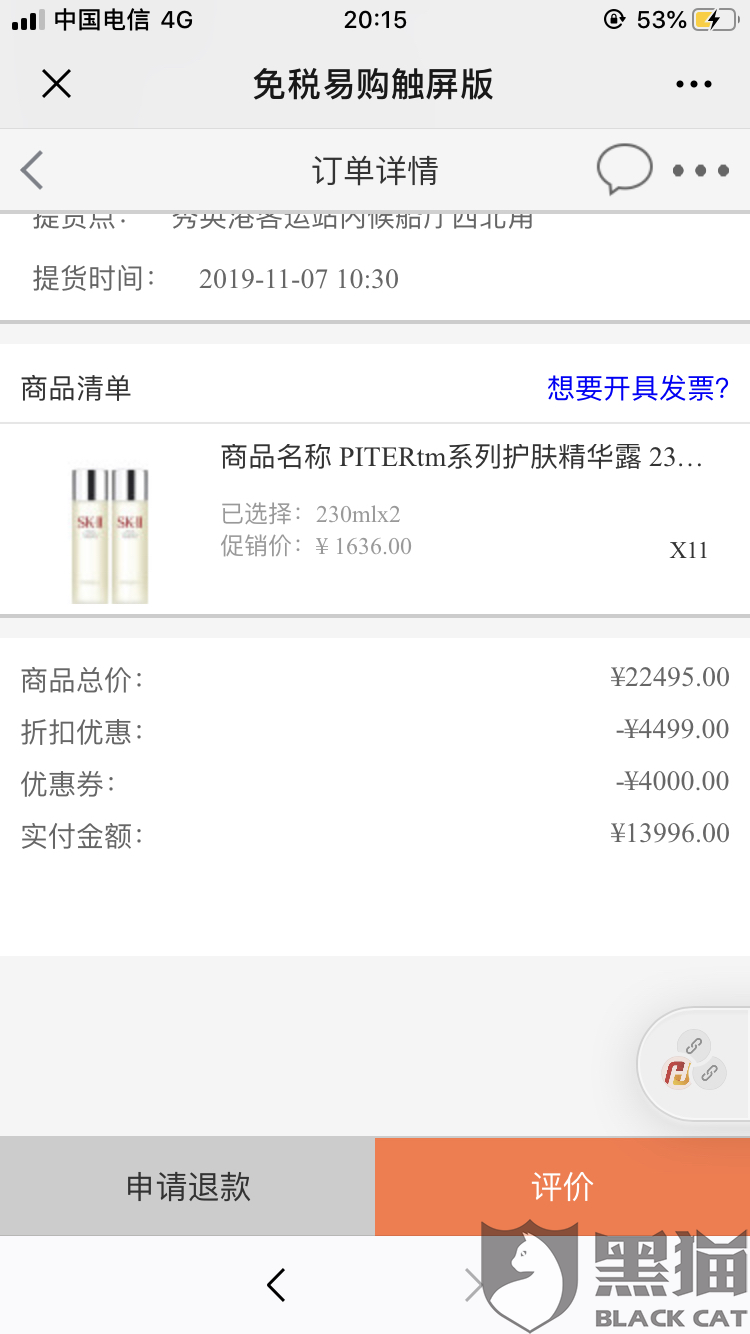The image size is (750, 1334).
Task: Open the 订单详情 more options menu
Action: tap(700, 171)
